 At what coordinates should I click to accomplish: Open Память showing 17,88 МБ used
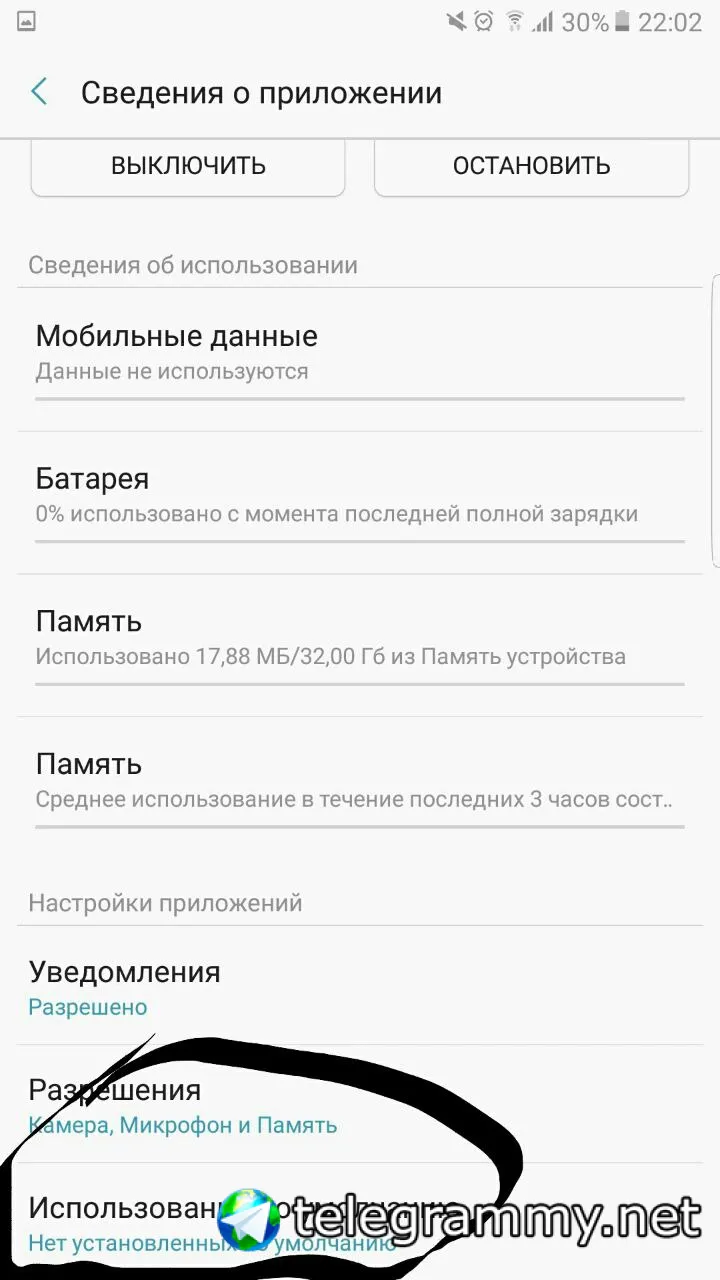pyautogui.click(x=360, y=638)
